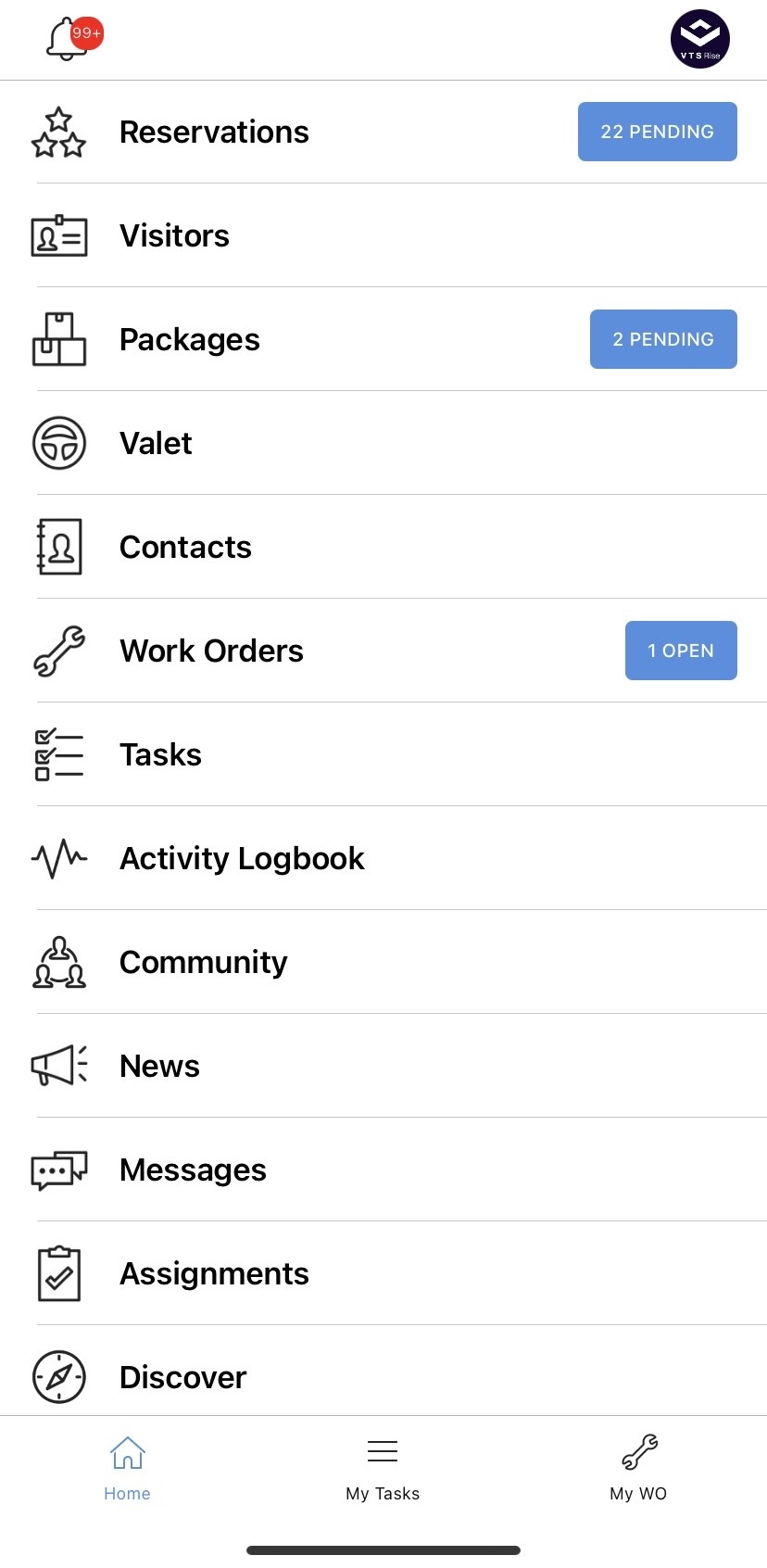
Task: Open Assignments
Action: tap(214, 1273)
